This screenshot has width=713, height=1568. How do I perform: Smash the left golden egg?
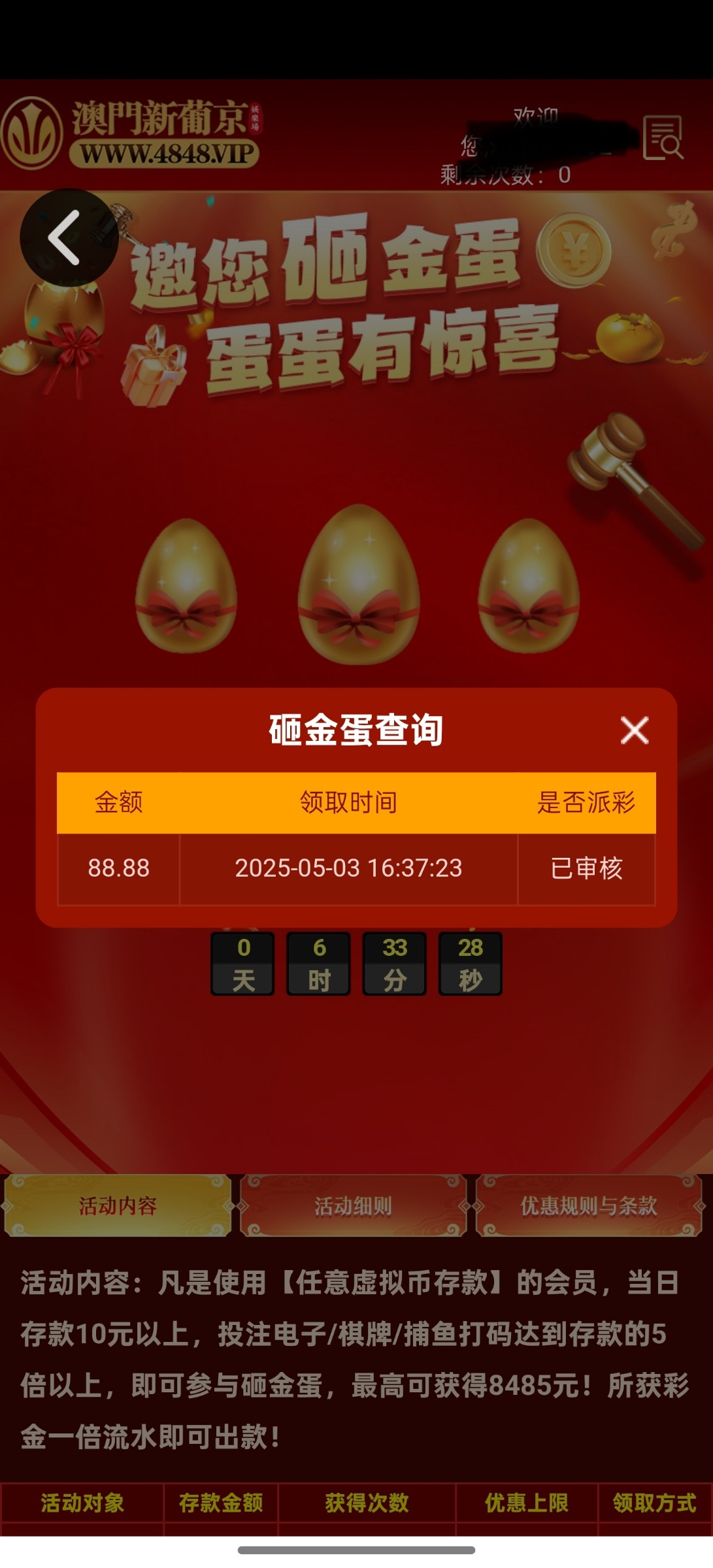(x=186, y=585)
